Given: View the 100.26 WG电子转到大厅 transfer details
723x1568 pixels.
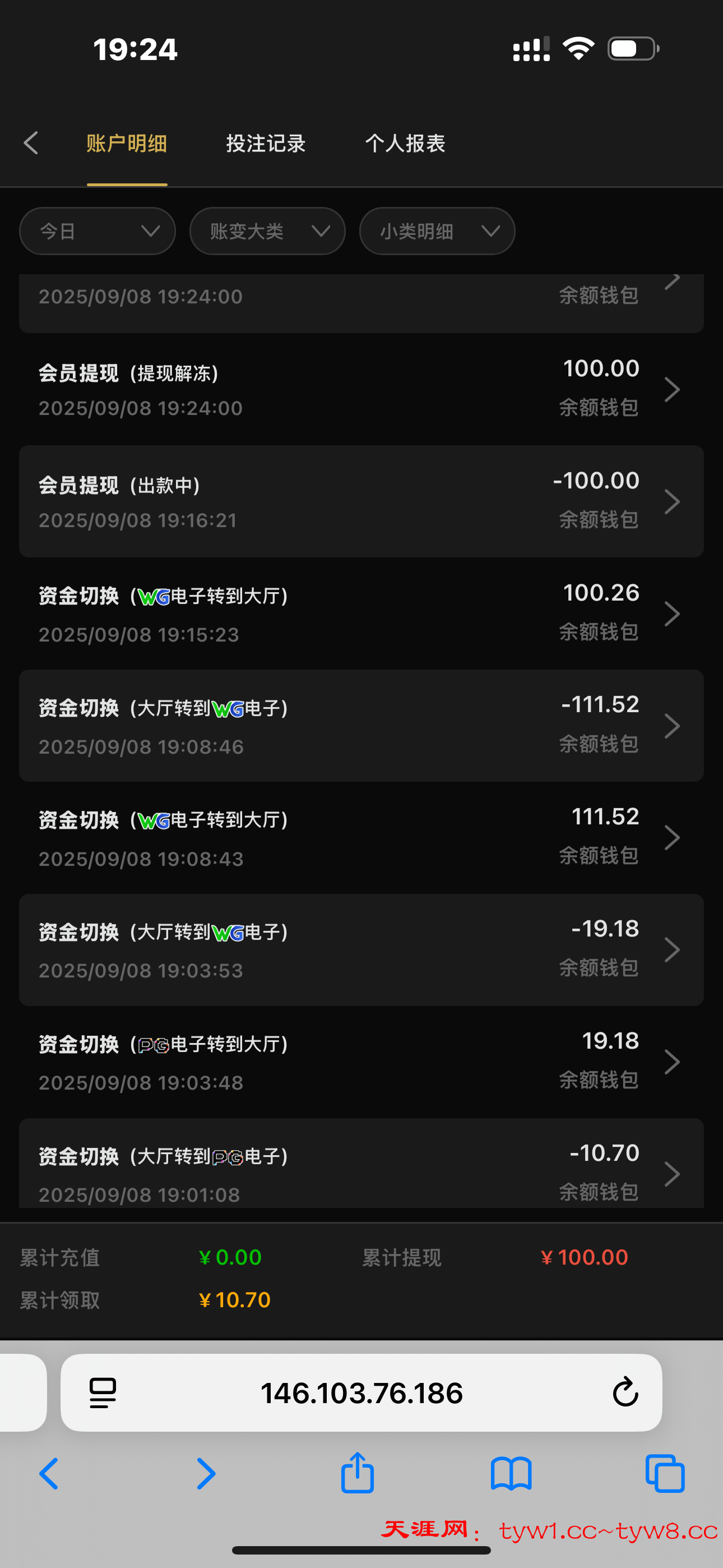Looking at the screenshot, I should [x=361, y=614].
